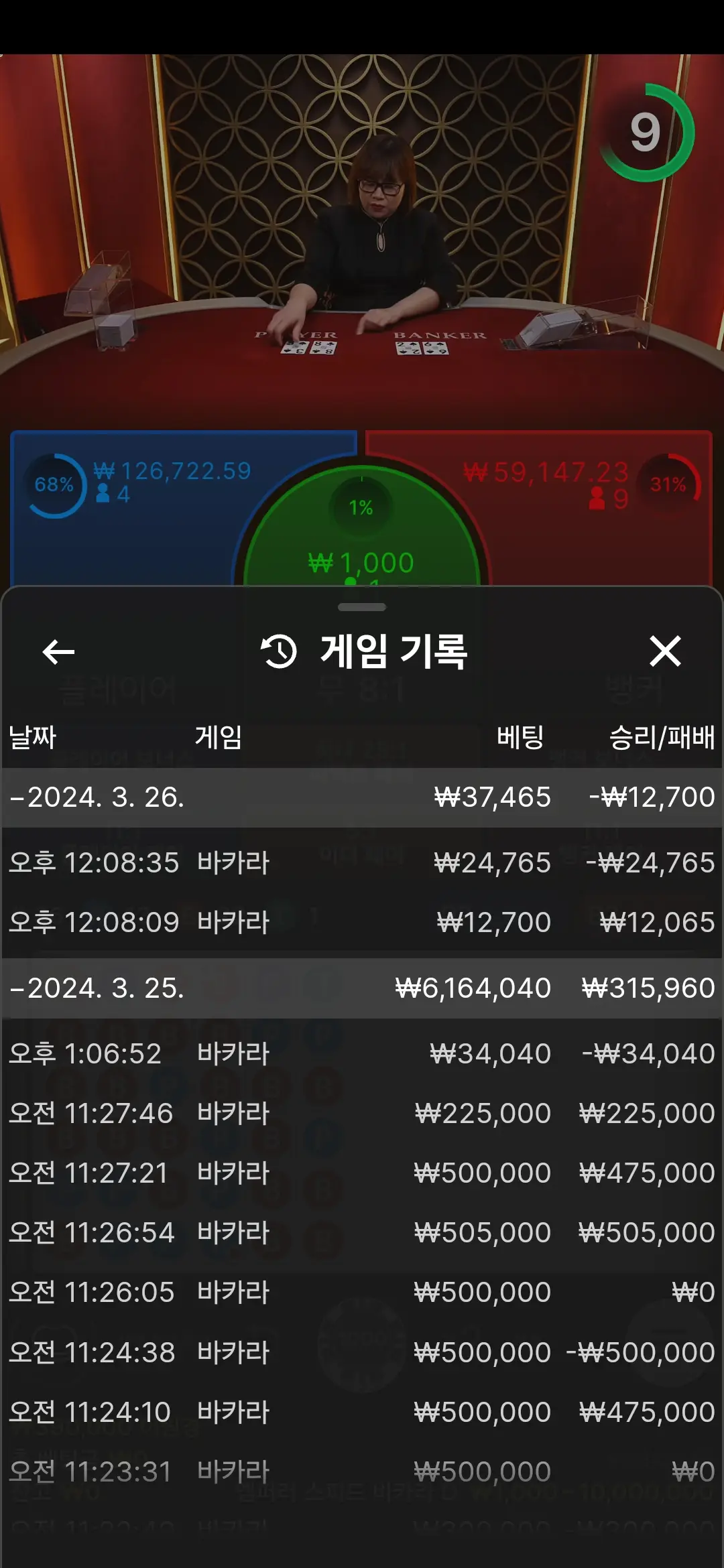View the 오전 11:27:46 바카라 record

click(362, 1113)
